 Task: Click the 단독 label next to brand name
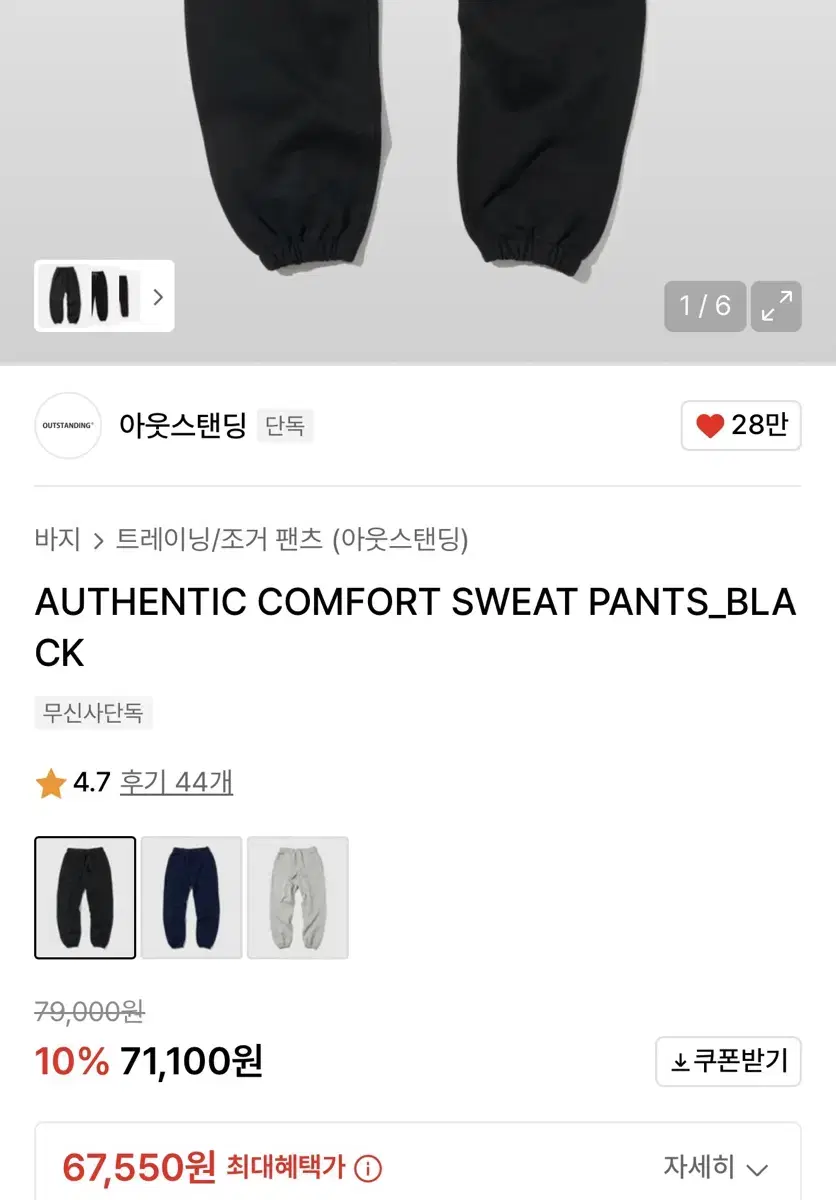285,426
